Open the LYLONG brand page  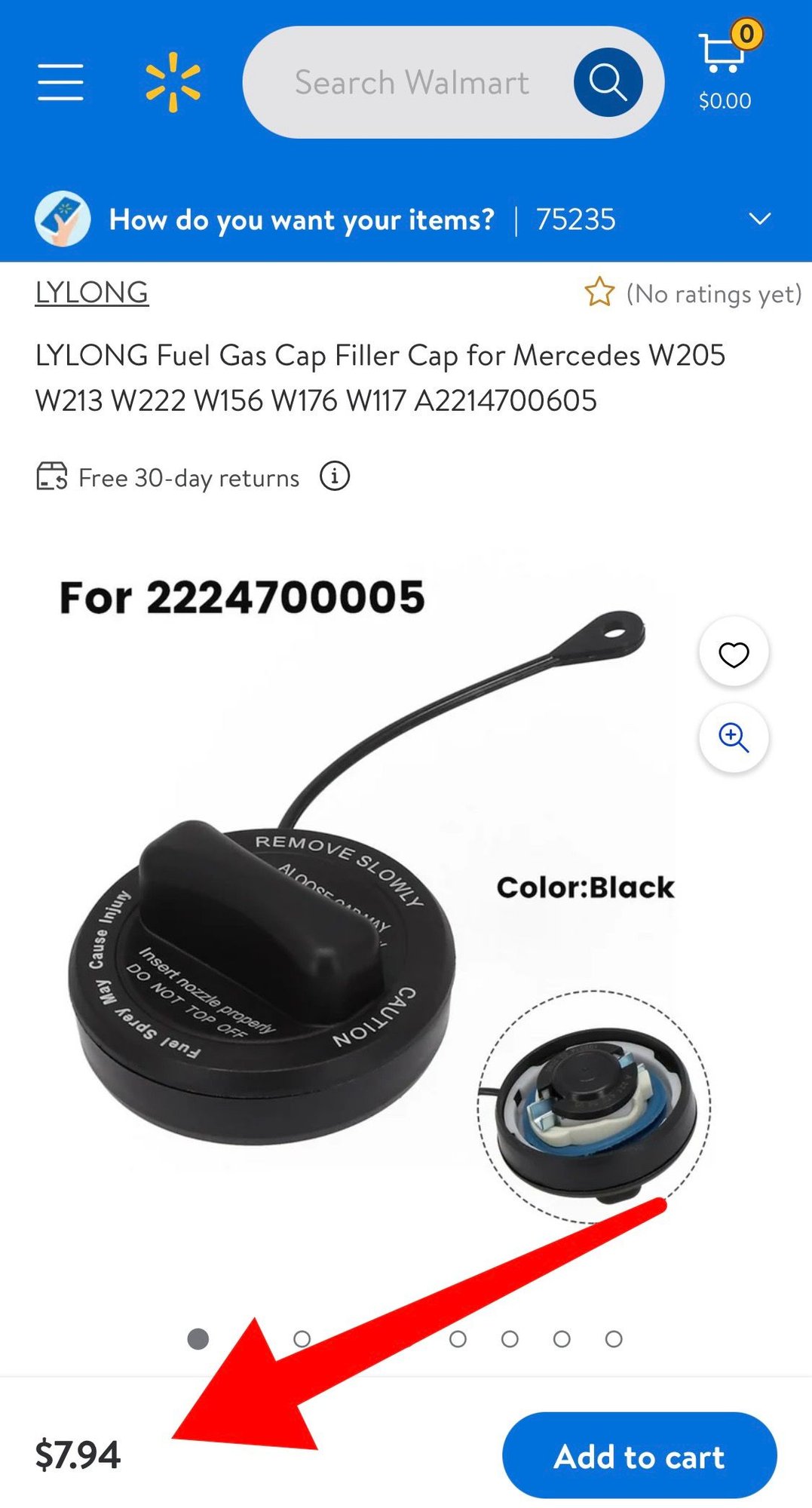coord(92,293)
